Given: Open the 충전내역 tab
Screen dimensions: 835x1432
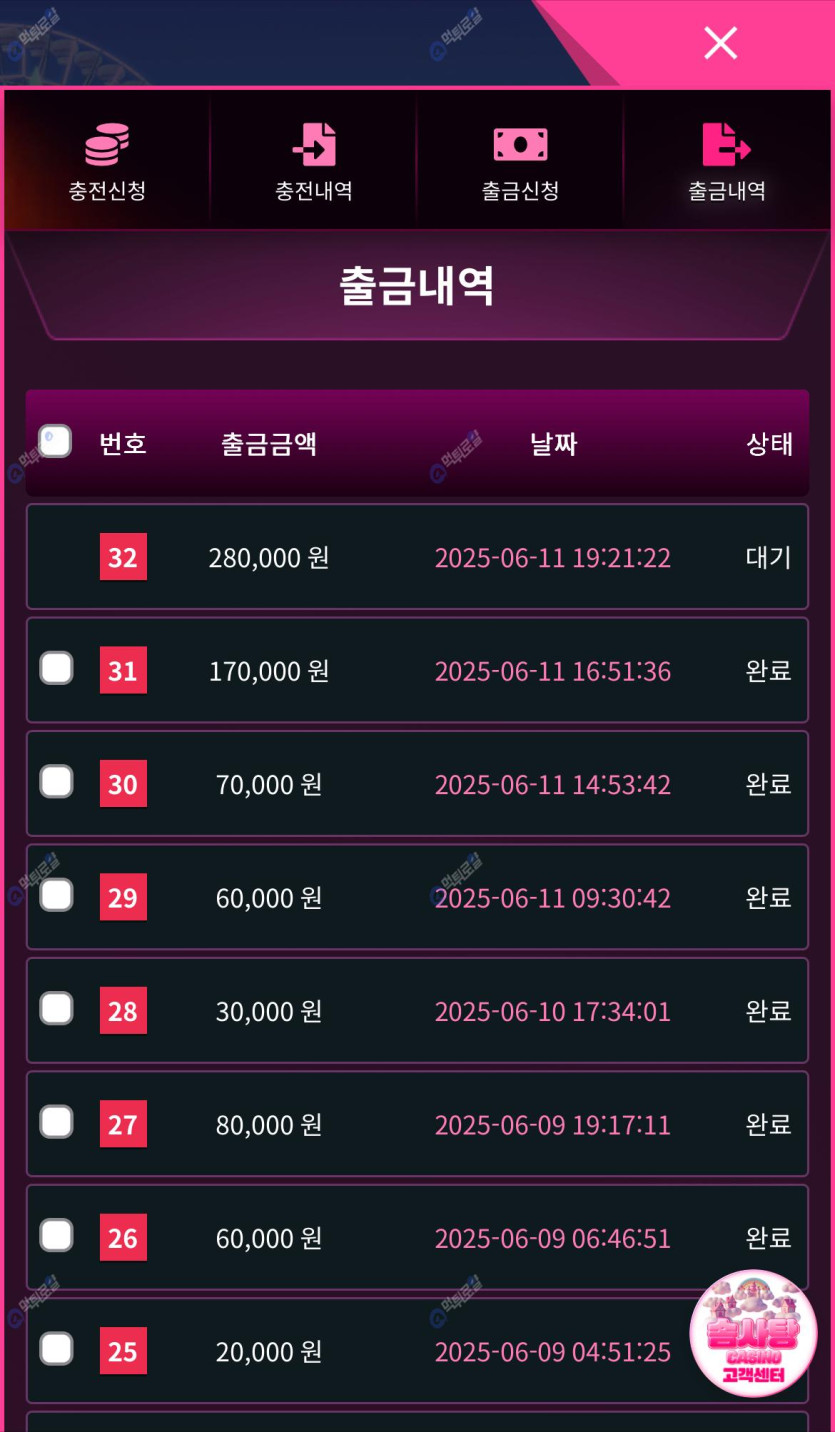Looking at the screenshot, I should (314, 162).
